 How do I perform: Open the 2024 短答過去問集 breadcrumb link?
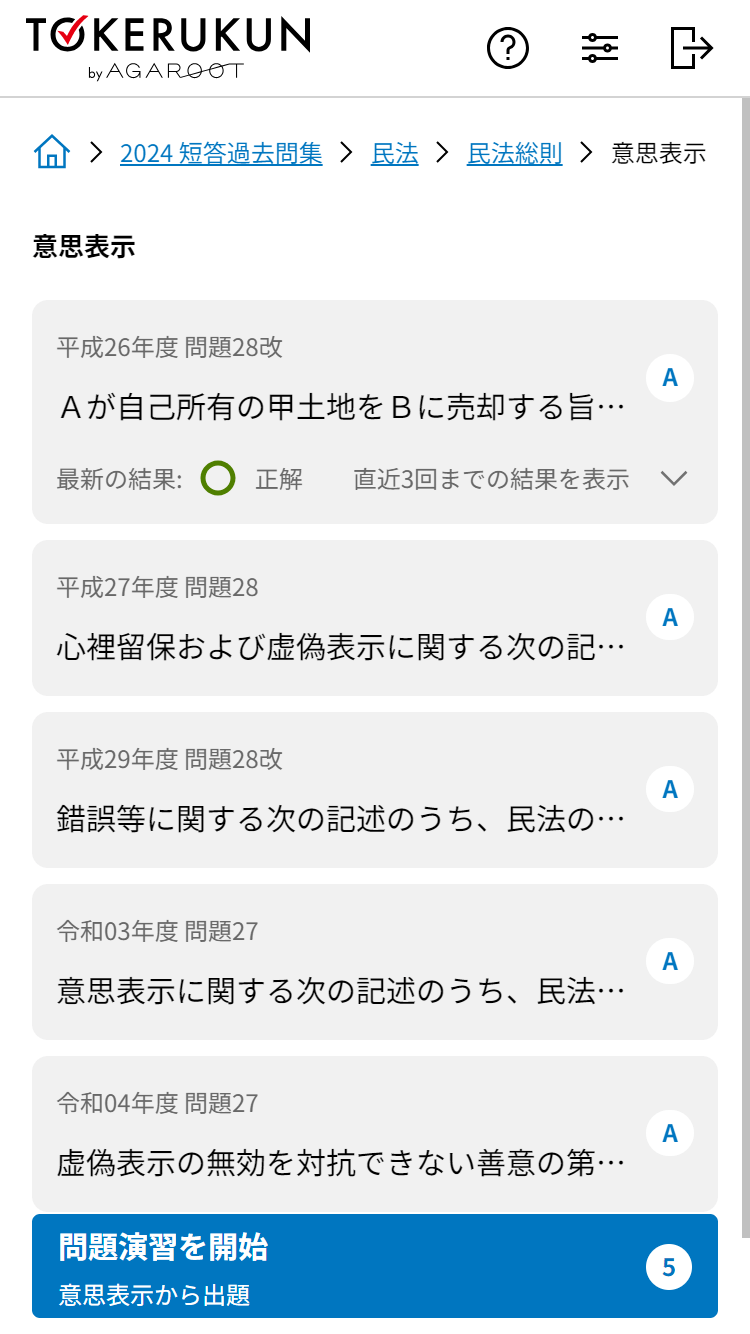point(221,153)
